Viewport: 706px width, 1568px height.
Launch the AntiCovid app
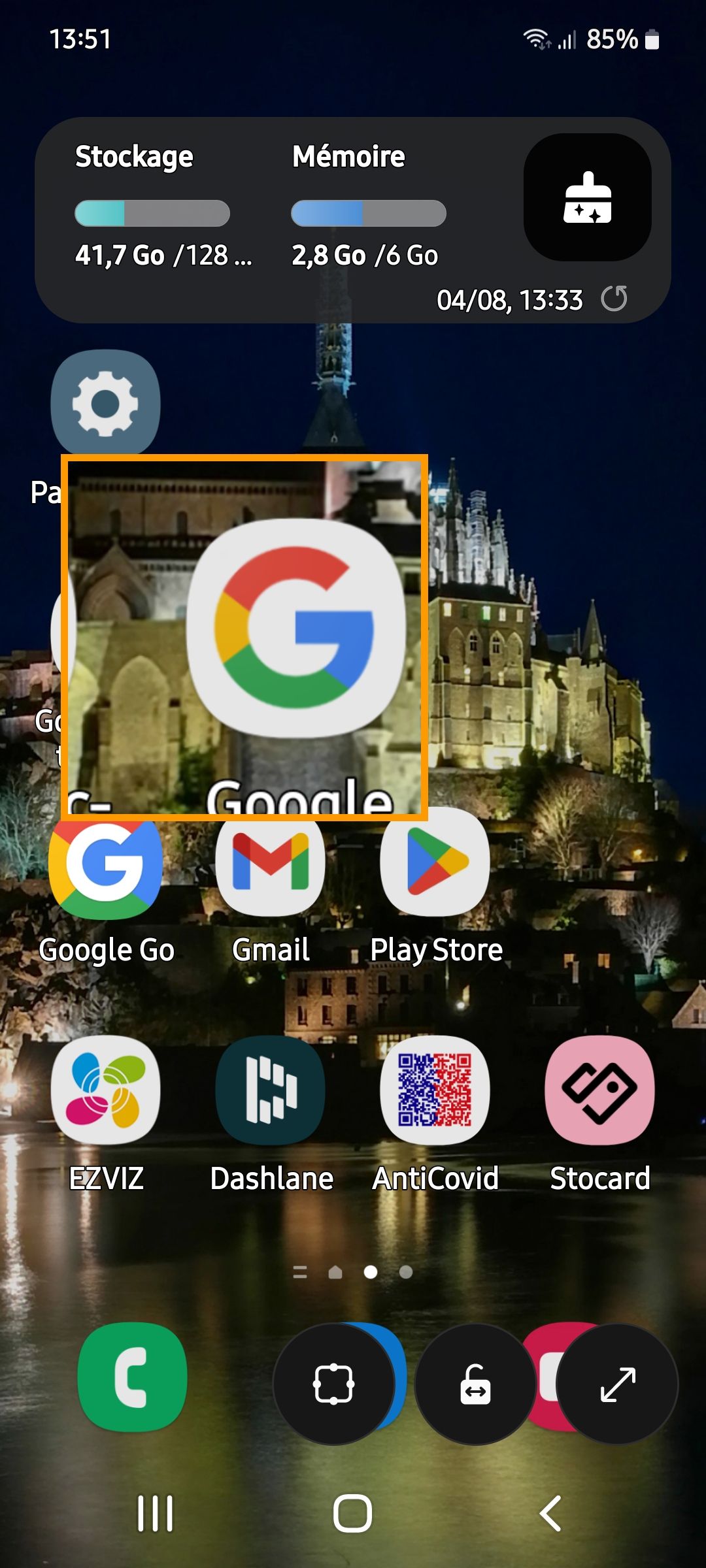[434, 1091]
